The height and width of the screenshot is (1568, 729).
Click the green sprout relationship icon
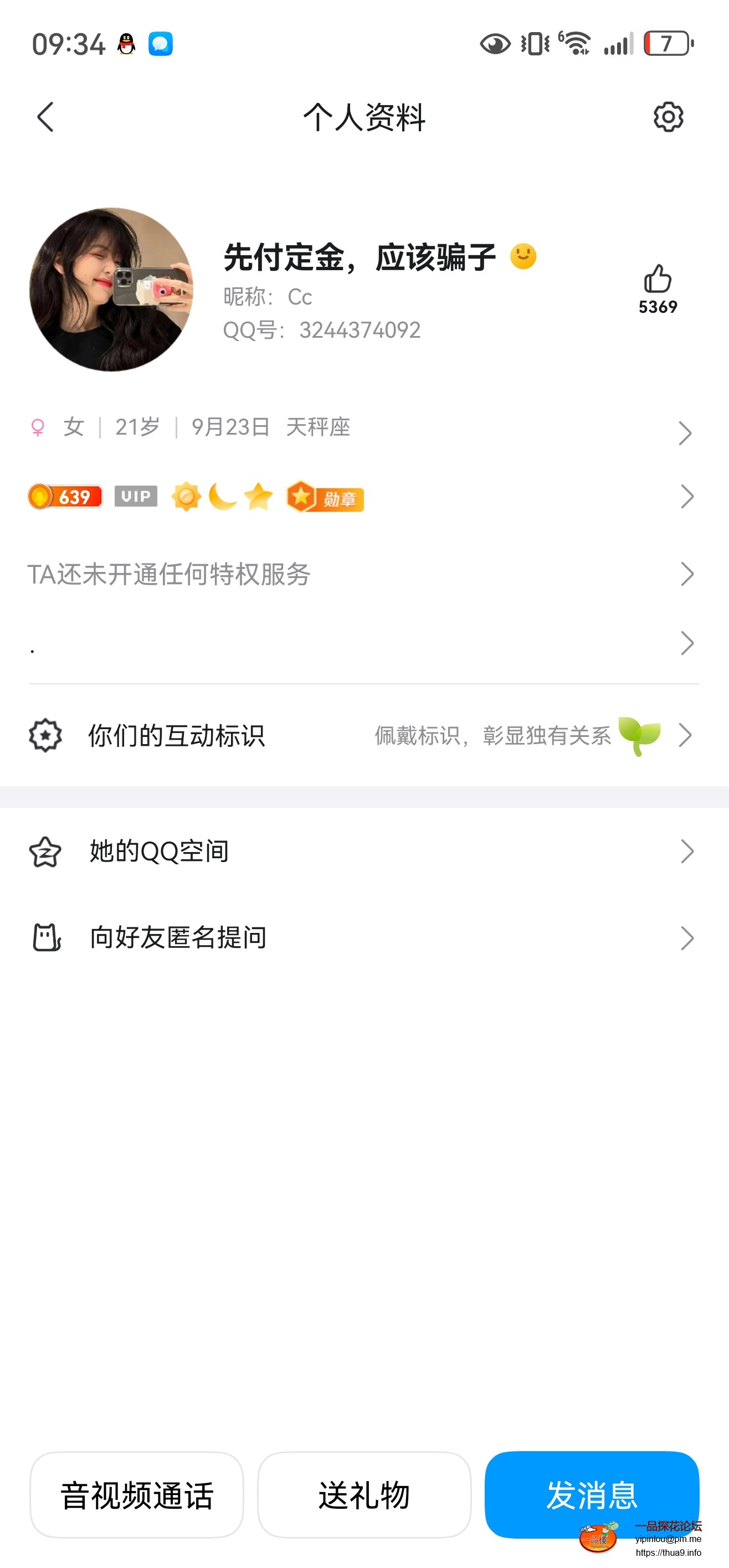click(639, 736)
